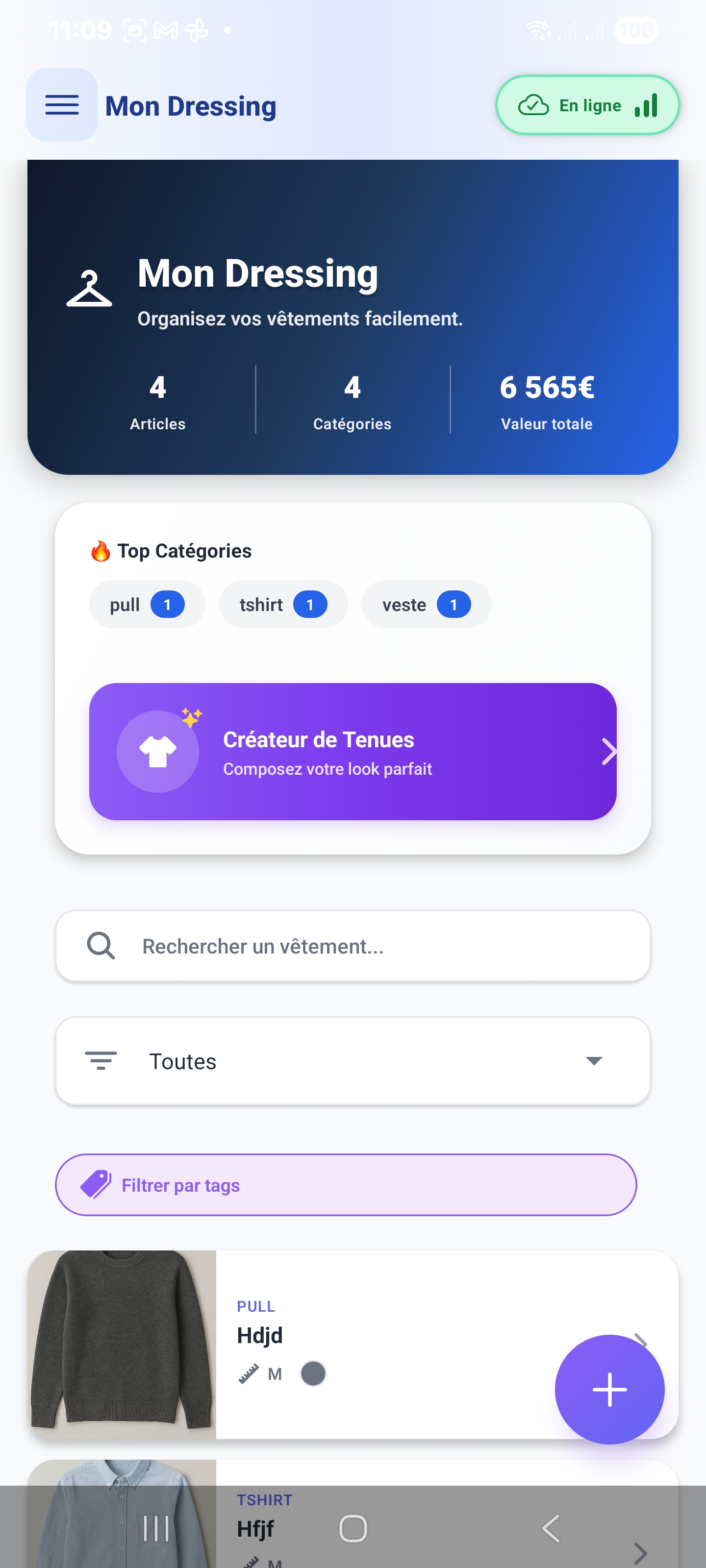Screen dimensions: 706x1568
Task: Go back with system back button
Action: point(551,1528)
